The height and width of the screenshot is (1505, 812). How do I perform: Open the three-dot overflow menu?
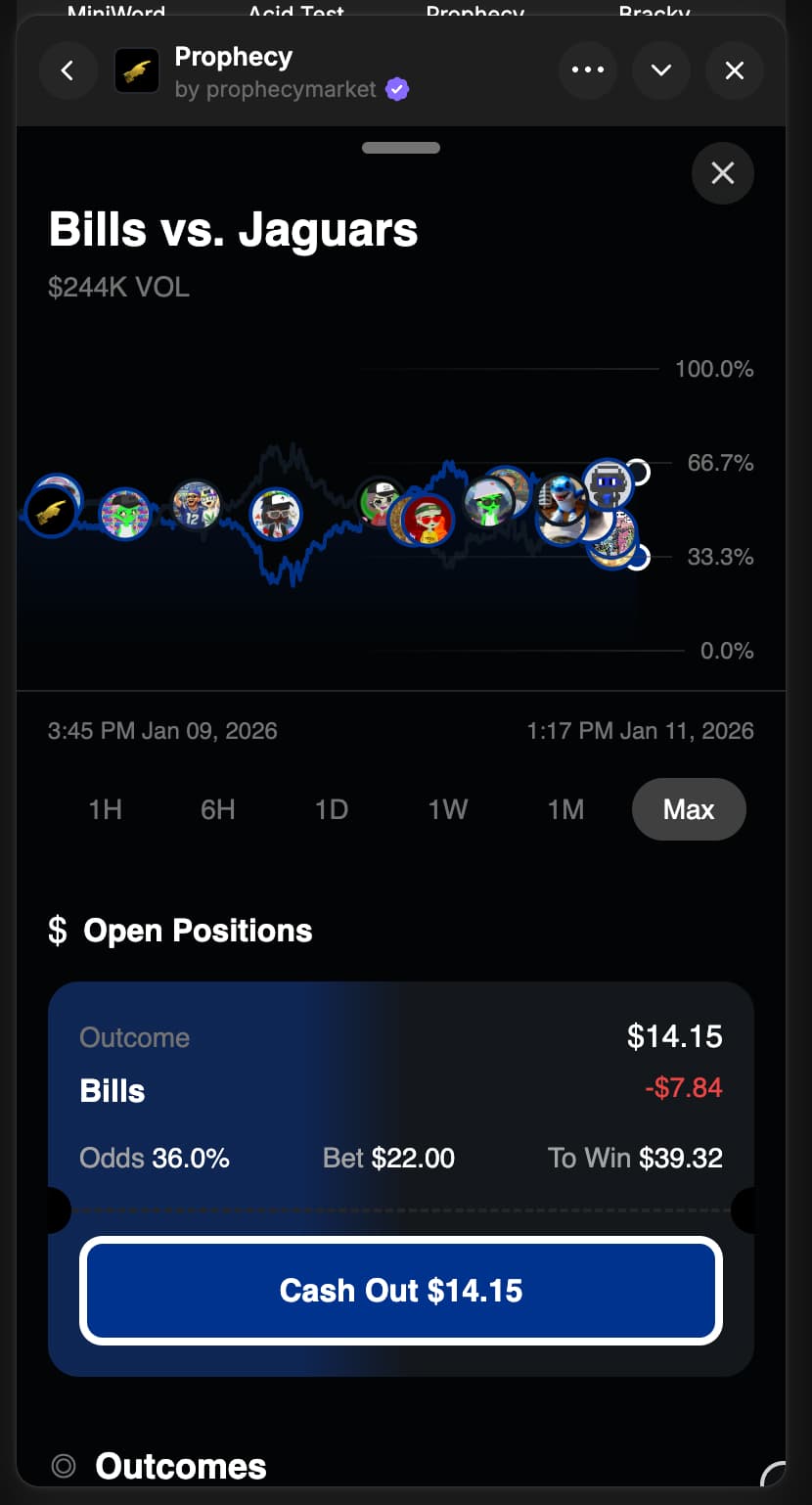click(588, 70)
